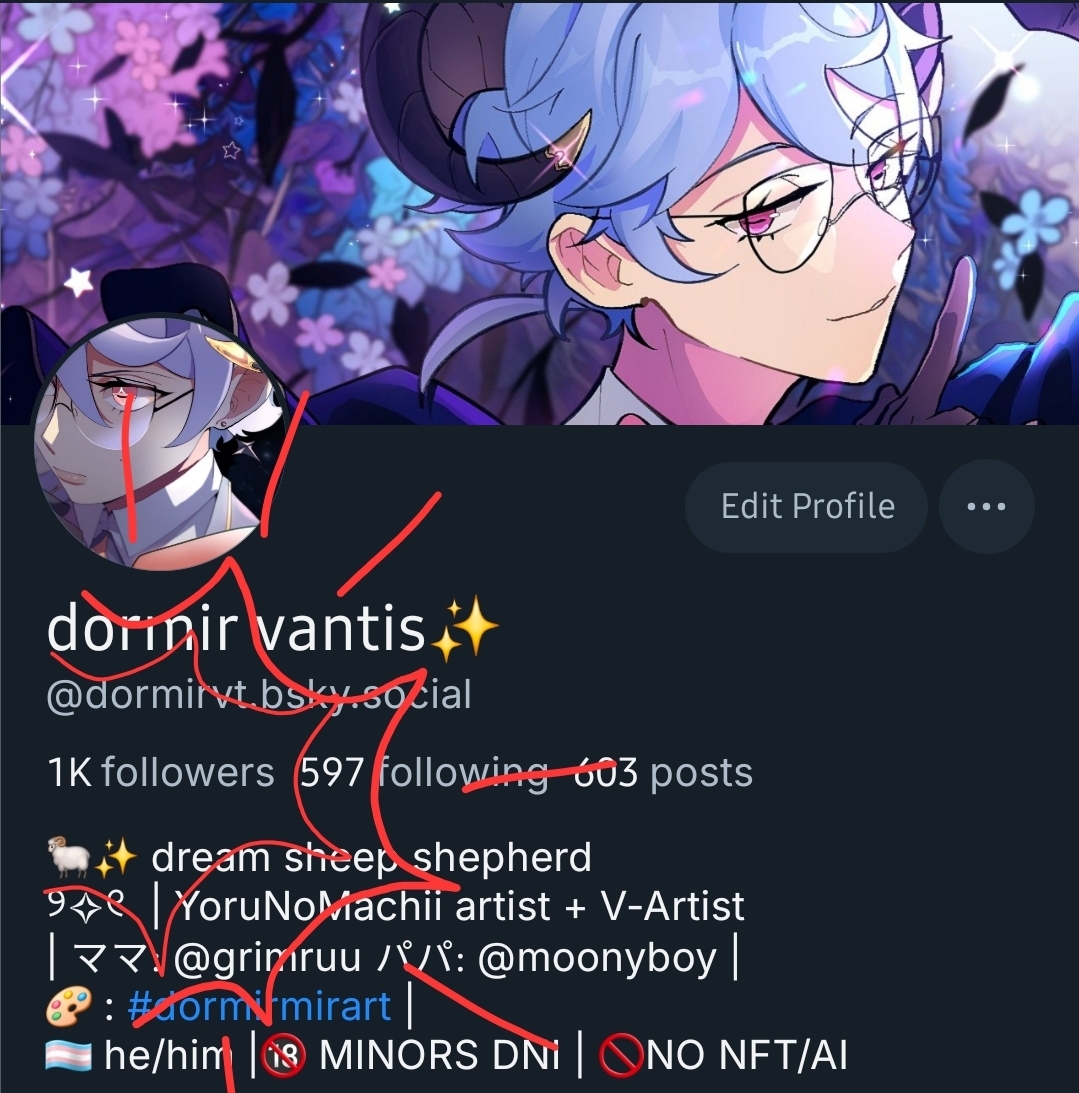The width and height of the screenshot is (1079, 1093).
Task: Tap the Edit Profile button
Action: 807,507
